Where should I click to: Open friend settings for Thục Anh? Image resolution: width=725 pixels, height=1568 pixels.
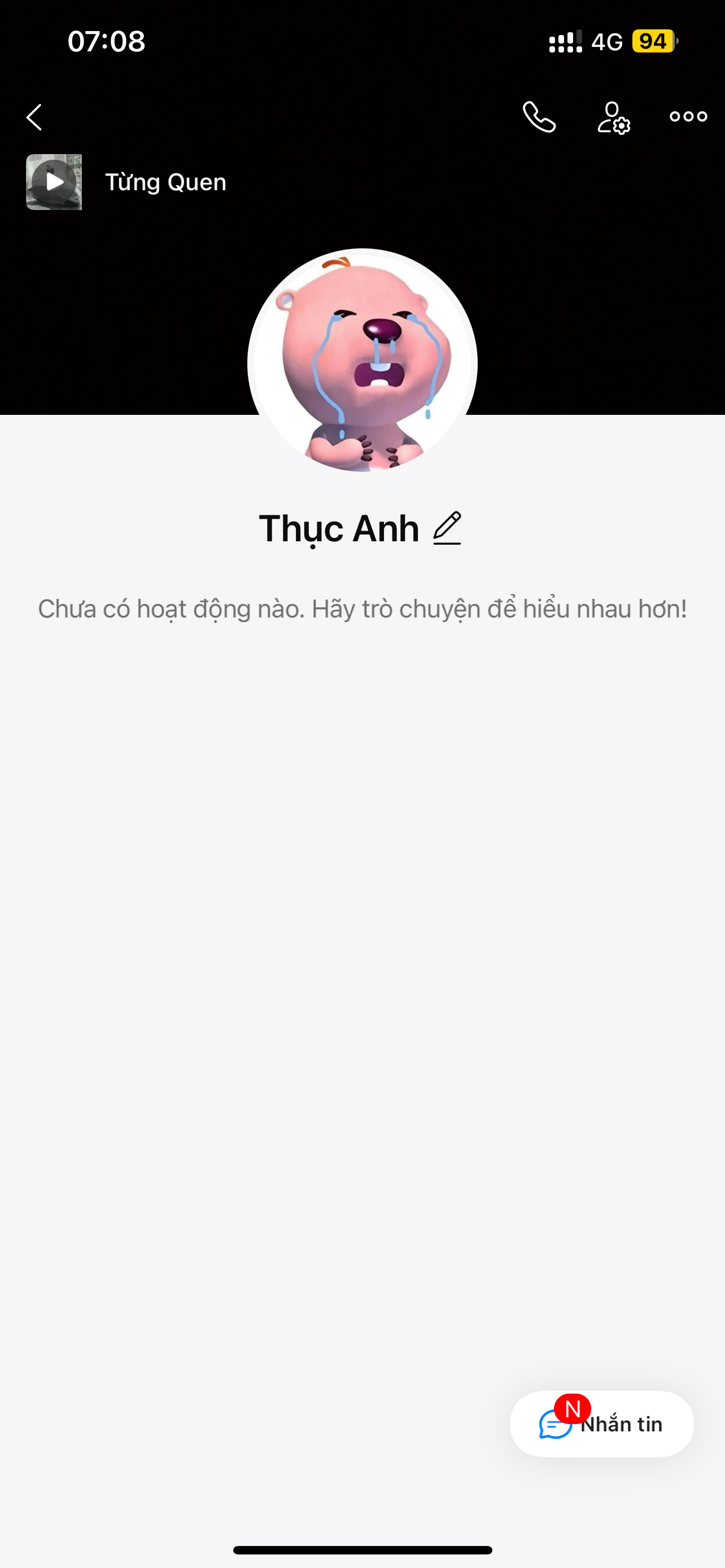613,117
